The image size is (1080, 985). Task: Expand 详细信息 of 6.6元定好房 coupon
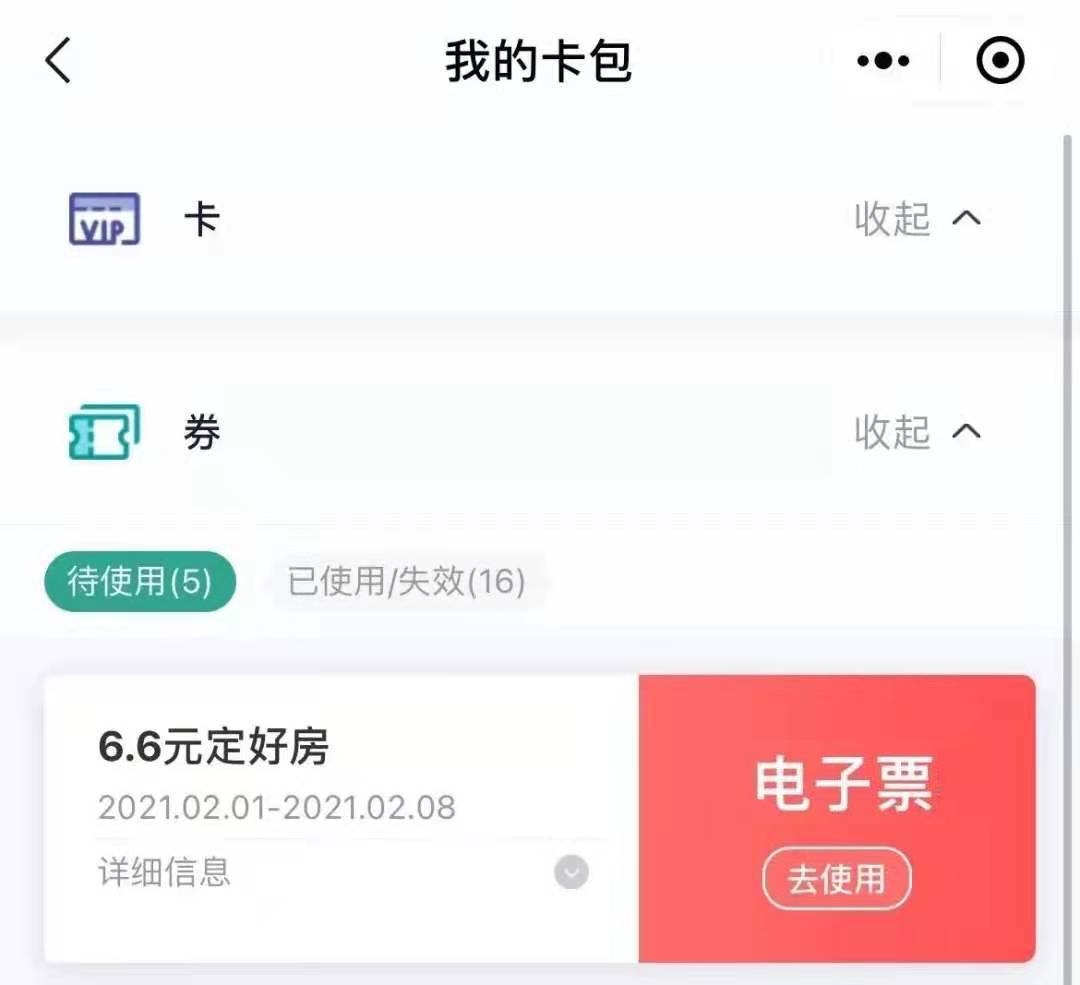click(x=571, y=873)
